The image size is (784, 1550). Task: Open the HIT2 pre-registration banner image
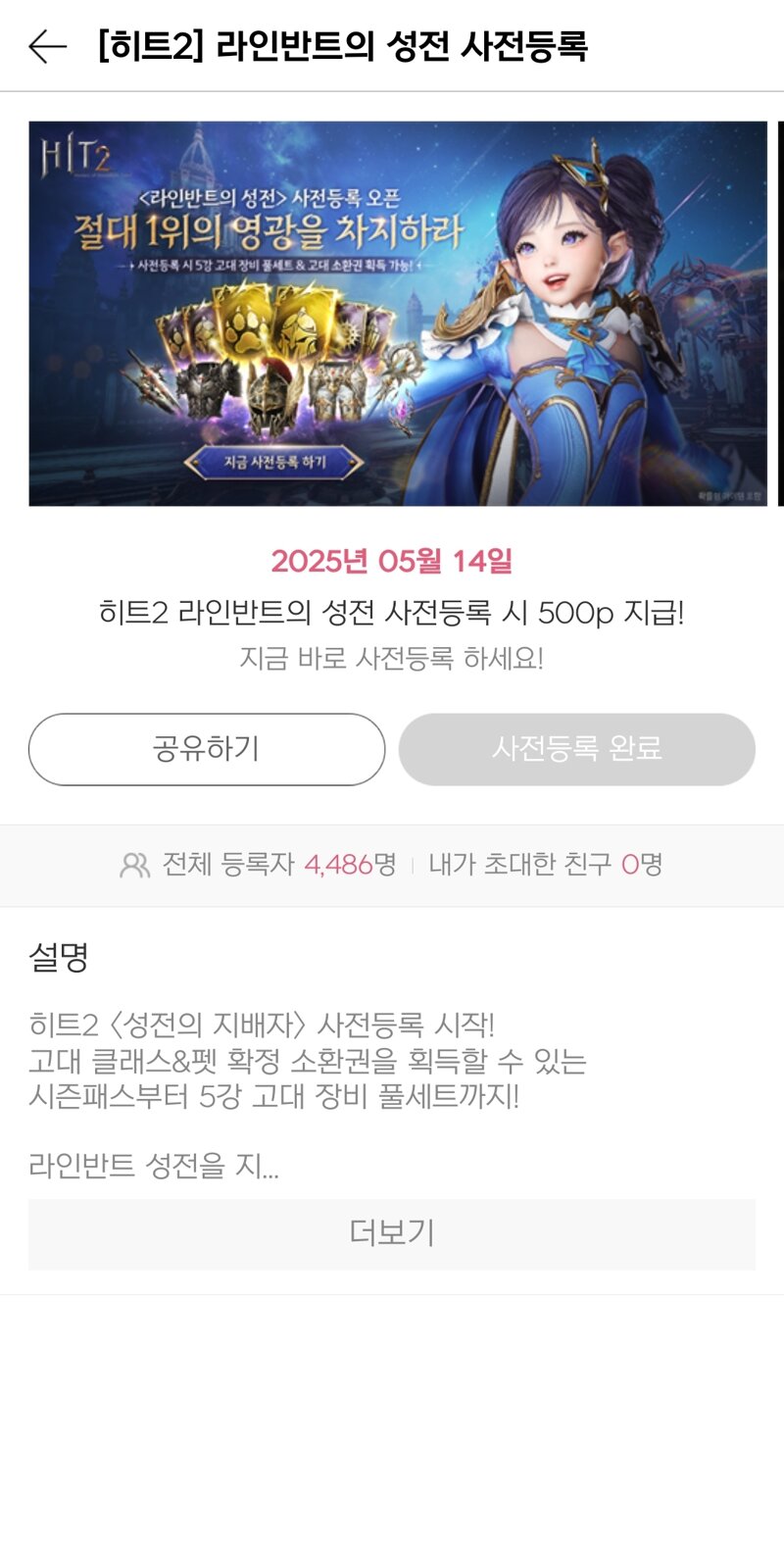tap(397, 314)
